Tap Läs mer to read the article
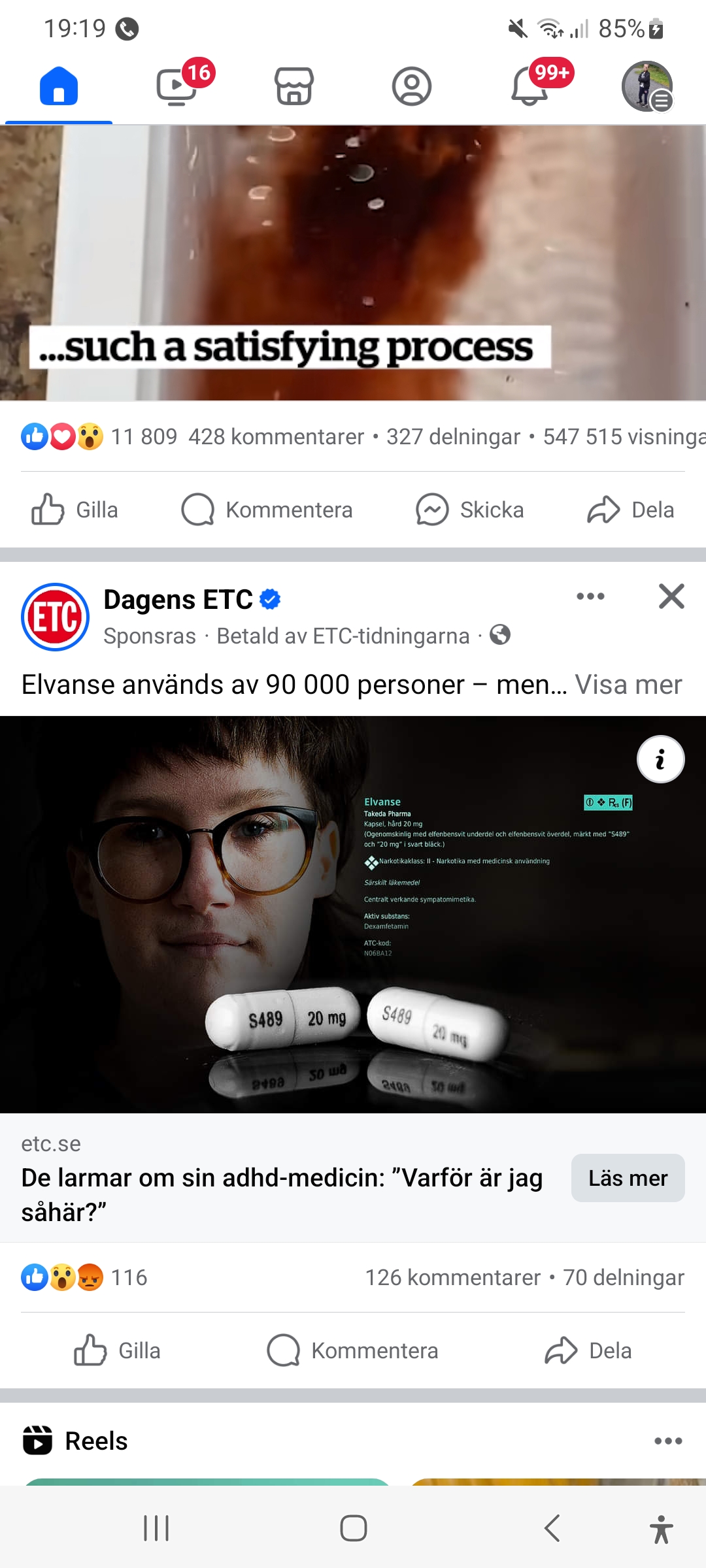706x1568 pixels. (628, 1178)
